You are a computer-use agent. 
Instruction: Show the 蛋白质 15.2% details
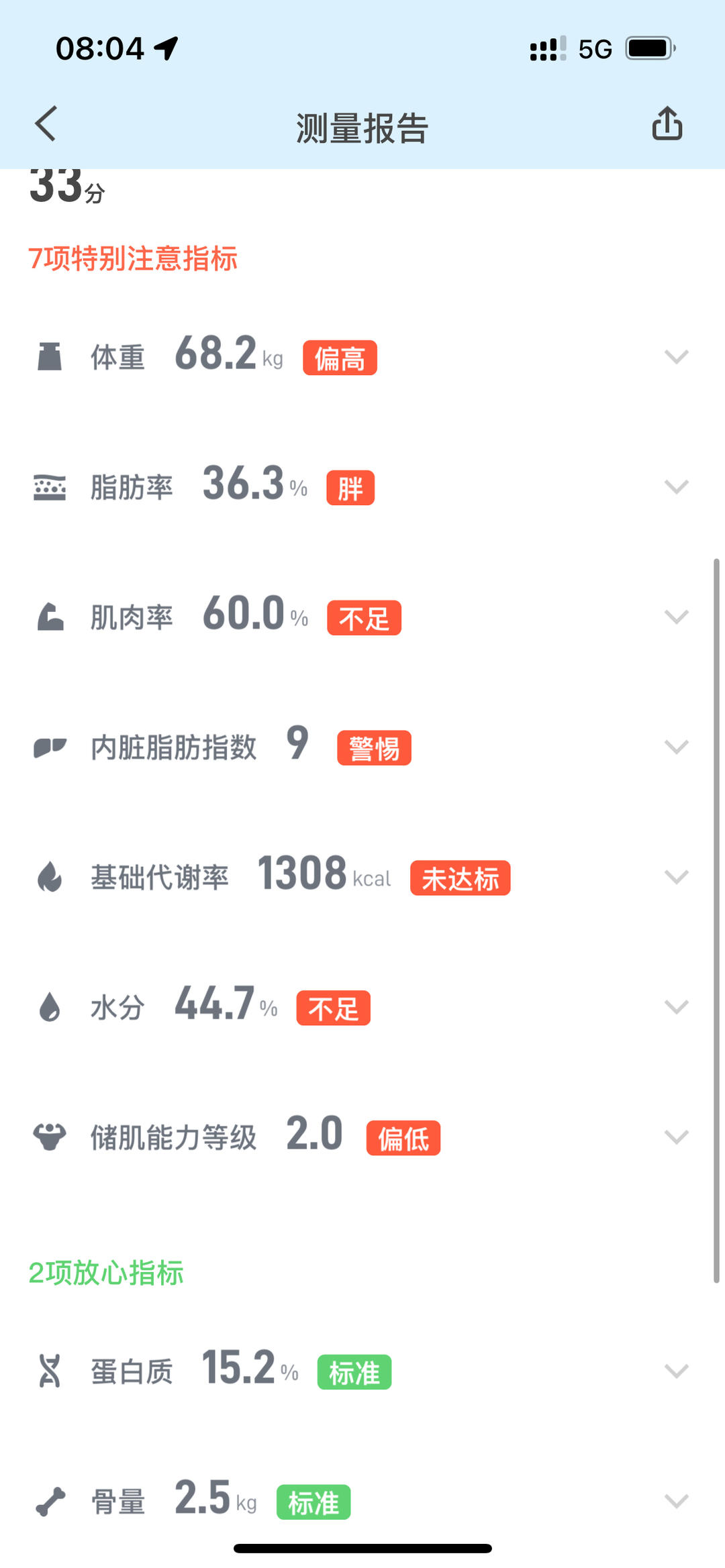676,1371
